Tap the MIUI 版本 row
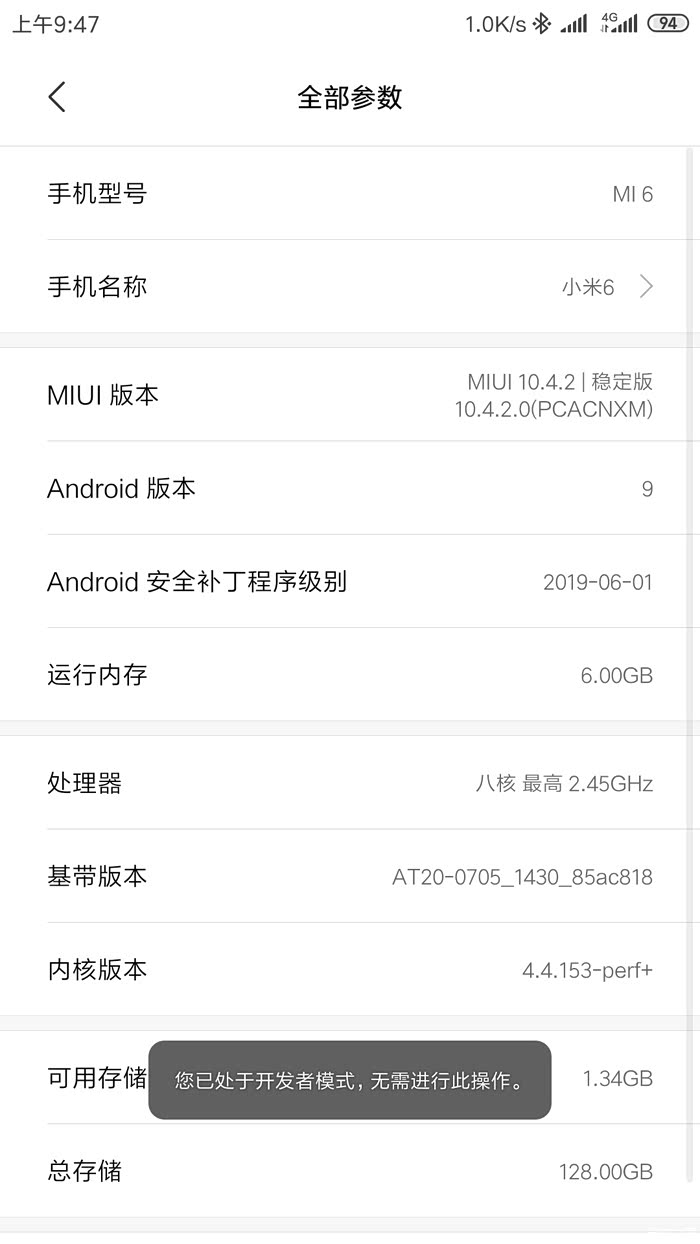 coord(350,395)
